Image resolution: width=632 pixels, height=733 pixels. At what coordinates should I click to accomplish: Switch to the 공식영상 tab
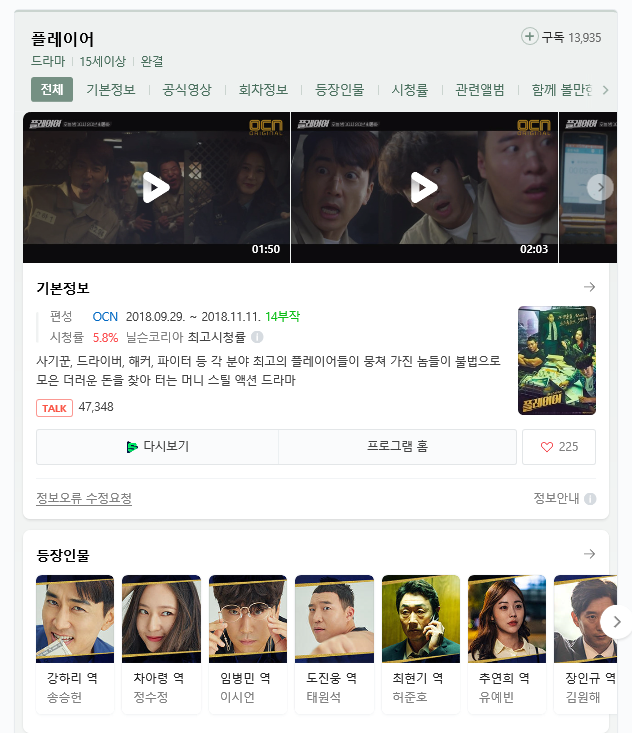(187, 90)
